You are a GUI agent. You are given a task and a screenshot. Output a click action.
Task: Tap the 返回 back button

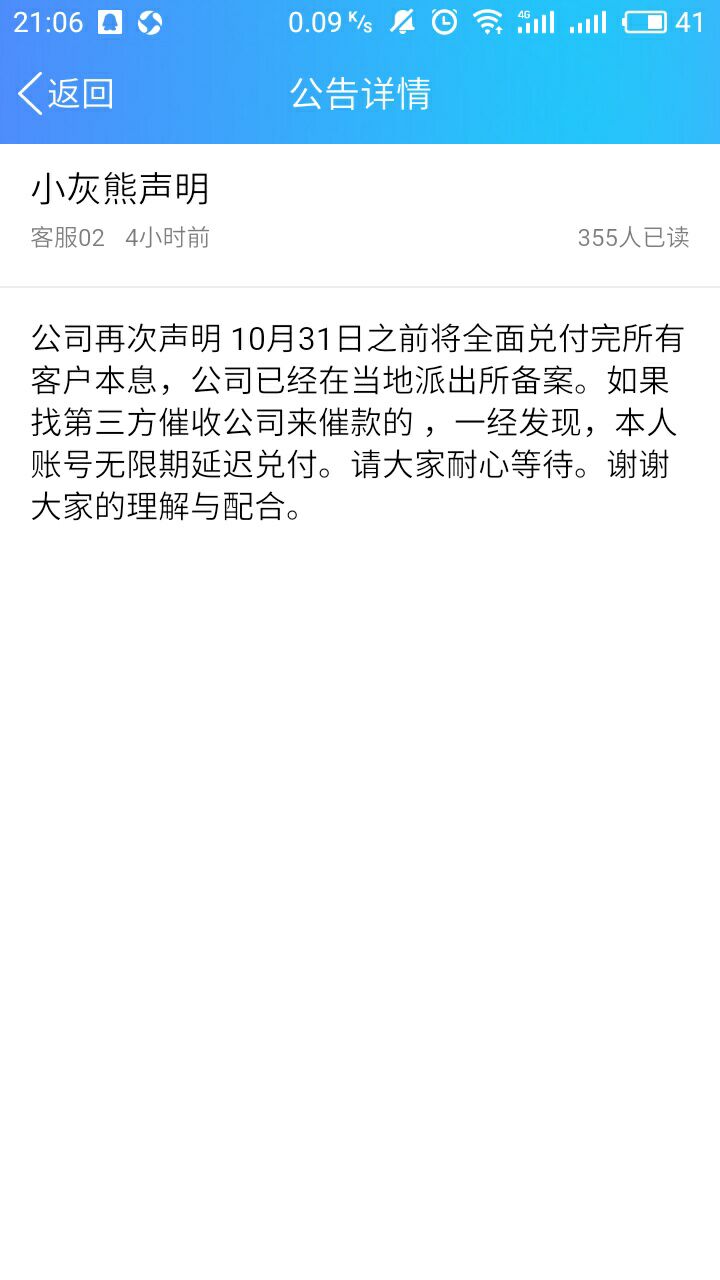(x=66, y=94)
